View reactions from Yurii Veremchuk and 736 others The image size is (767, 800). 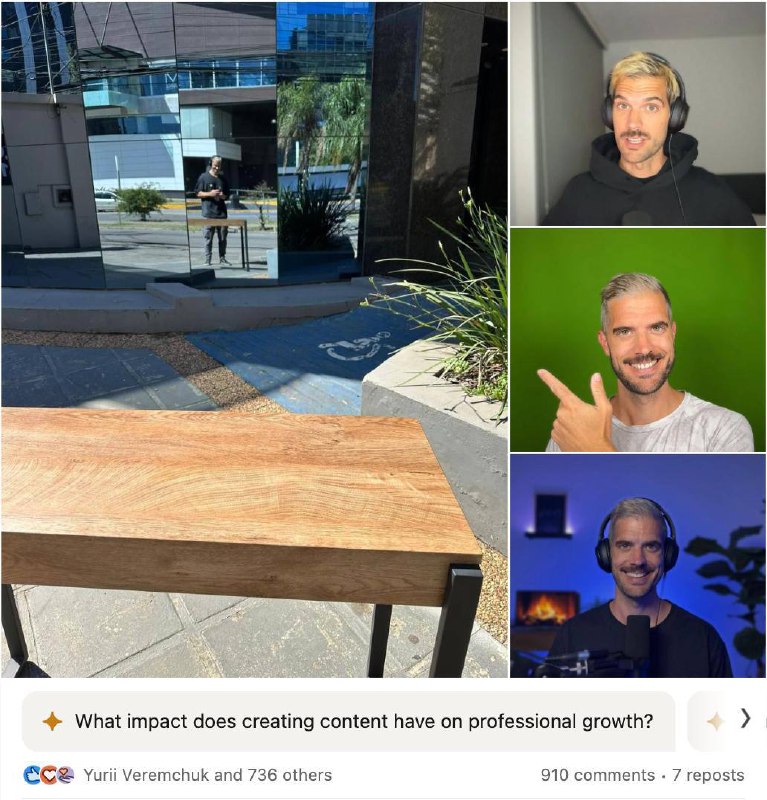click(178, 775)
